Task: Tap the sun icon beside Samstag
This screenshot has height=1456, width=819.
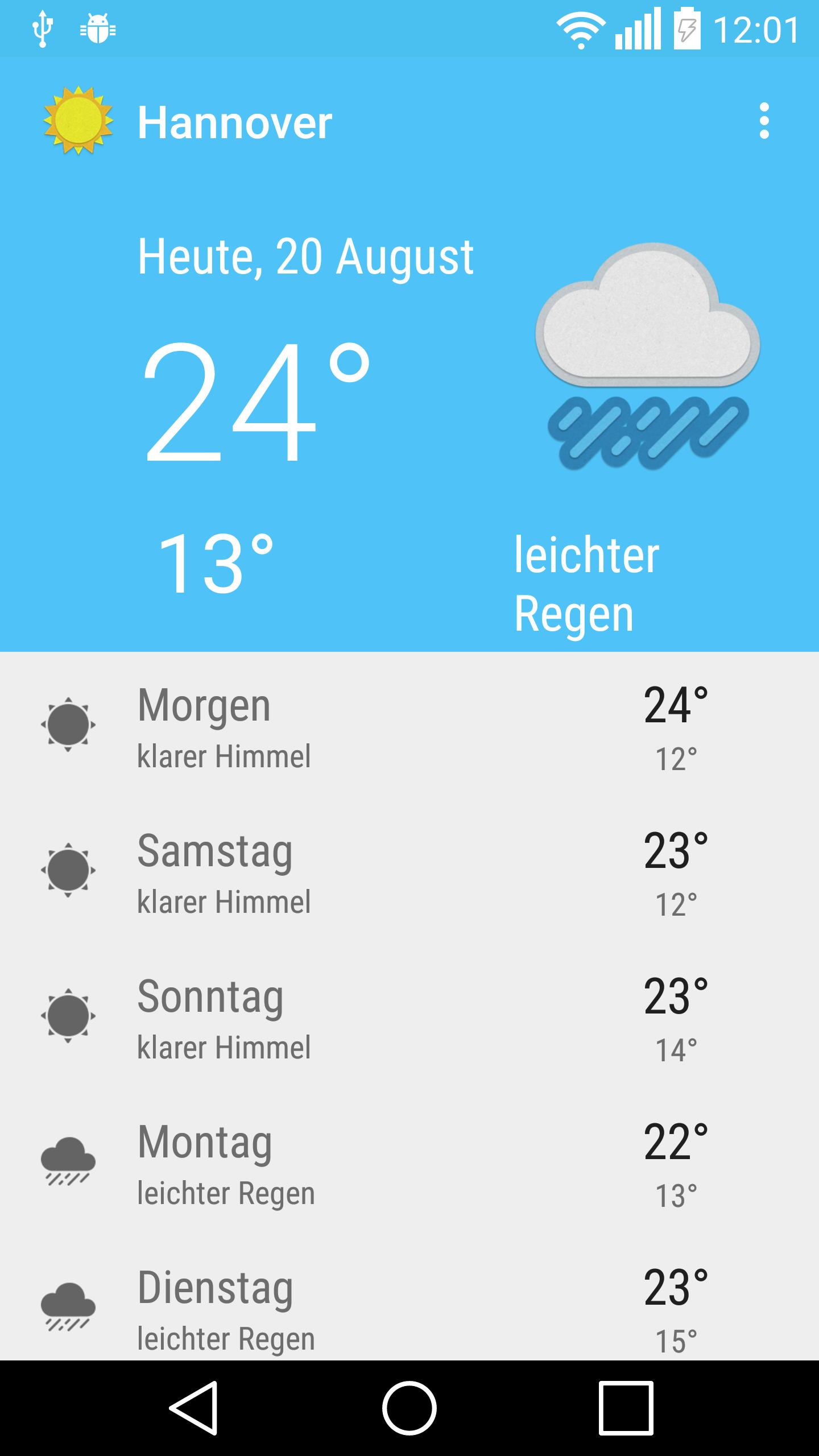Action: pos(68,870)
